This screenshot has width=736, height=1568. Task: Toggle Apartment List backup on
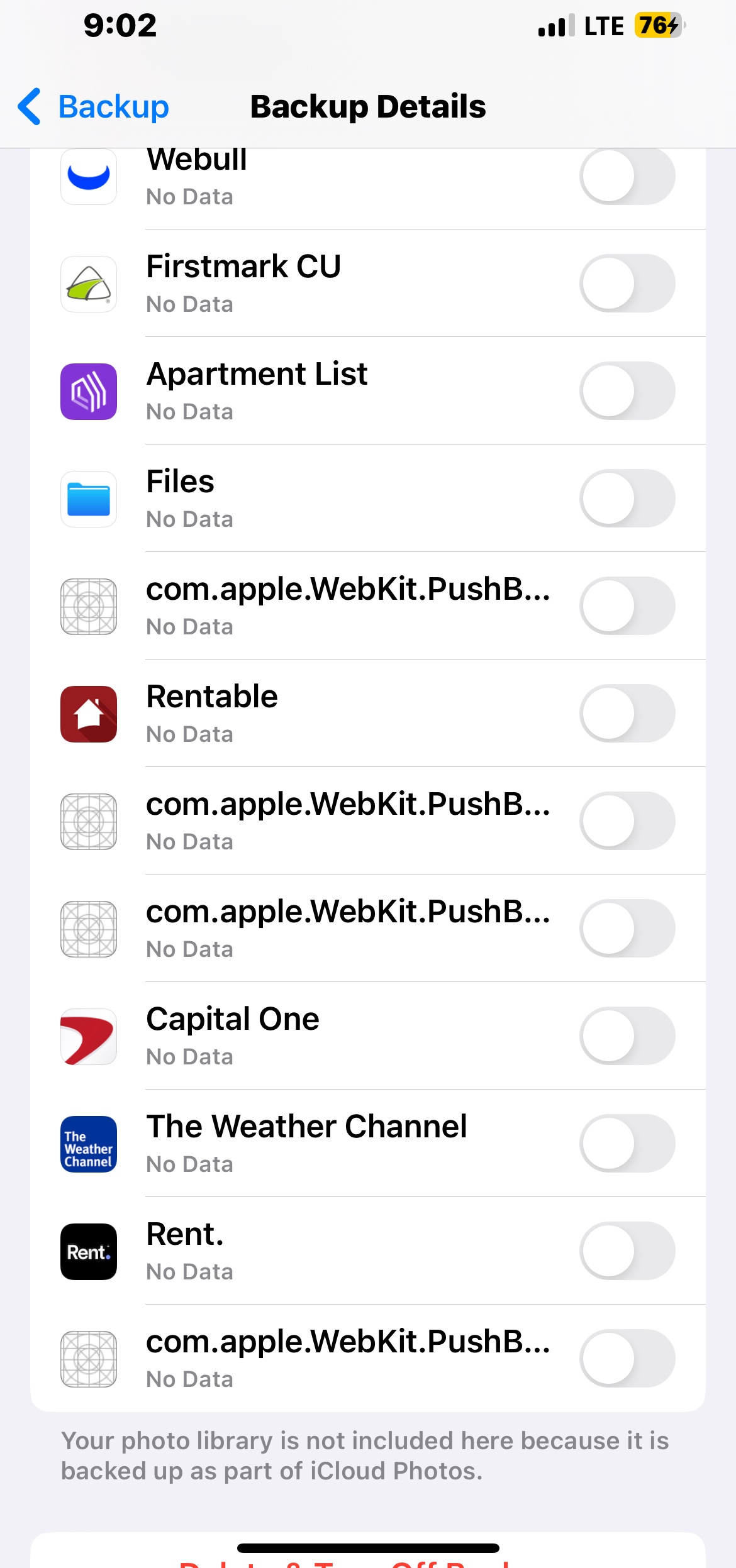click(627, 391)
